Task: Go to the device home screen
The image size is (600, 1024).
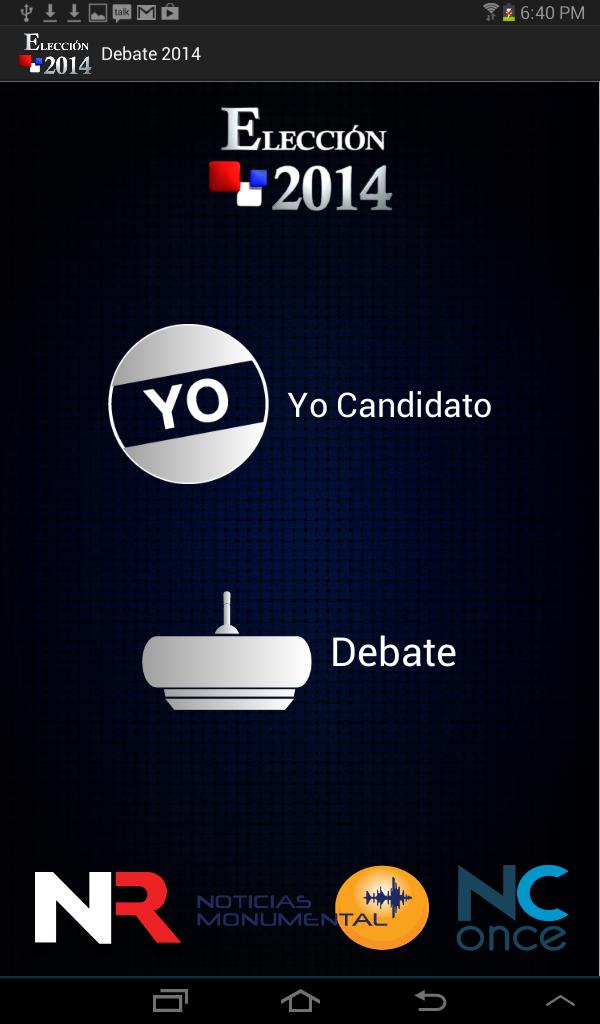Action: [x=300, y=999]
